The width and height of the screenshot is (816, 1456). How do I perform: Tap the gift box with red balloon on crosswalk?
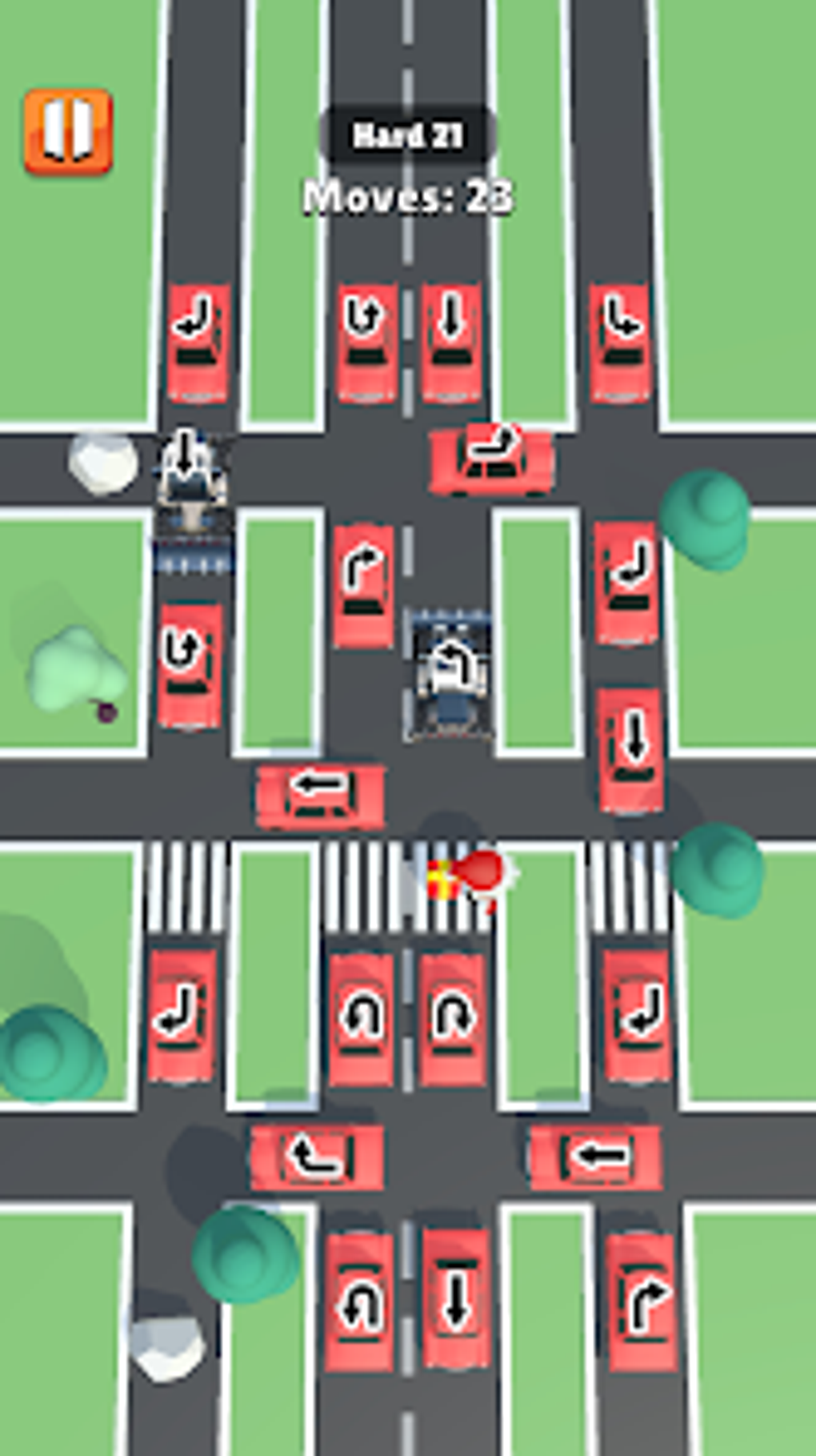pyautogui.click(x=464, y=876)
